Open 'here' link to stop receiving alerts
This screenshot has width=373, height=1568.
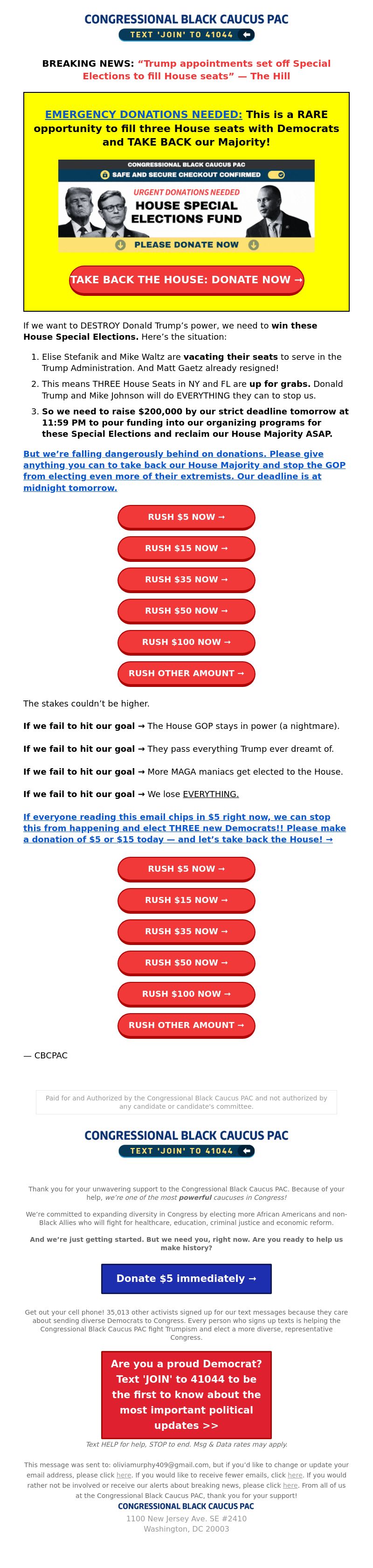tap(290, 1485)
